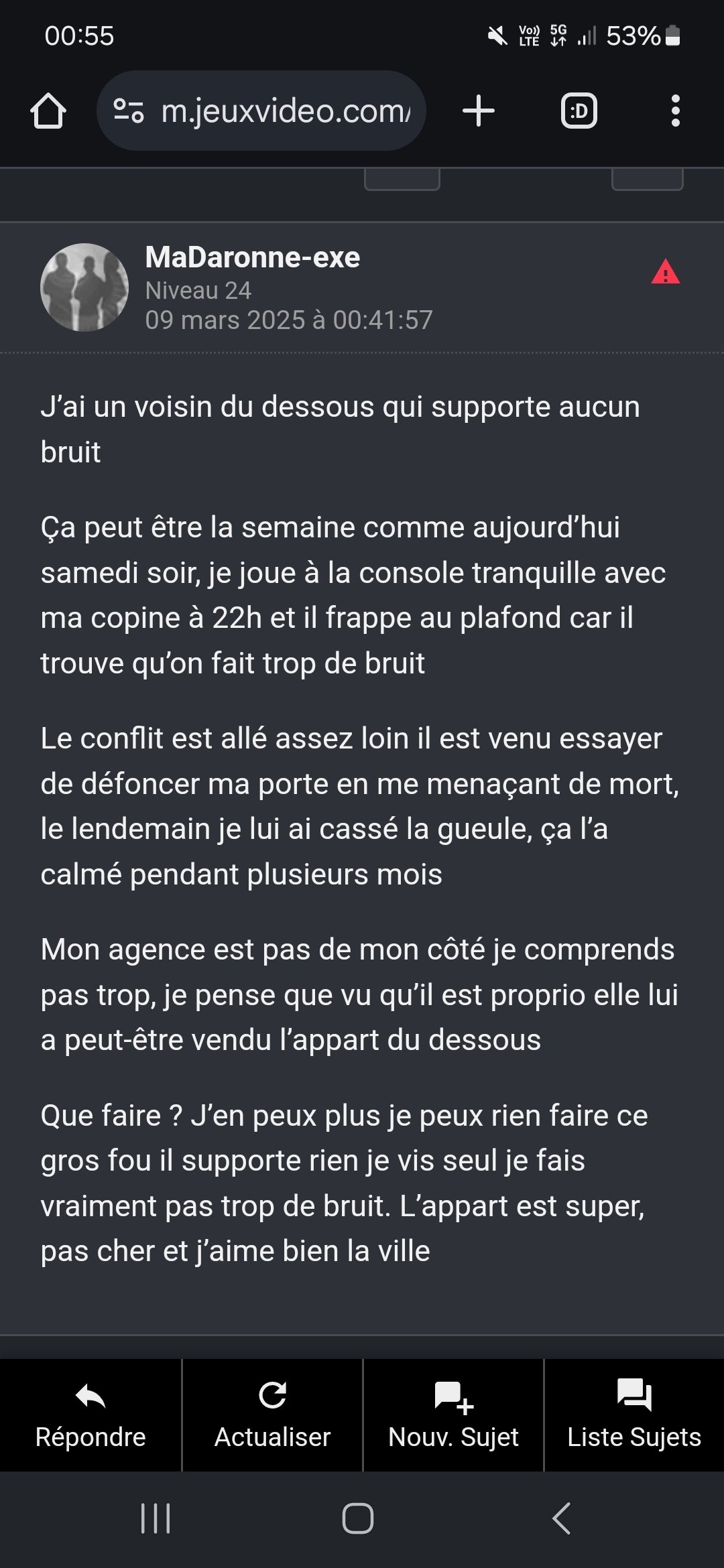Create a new topic with Nouv. Sujet
This screenshot has height=1568, width=724.
click(x=453, y=1415)
